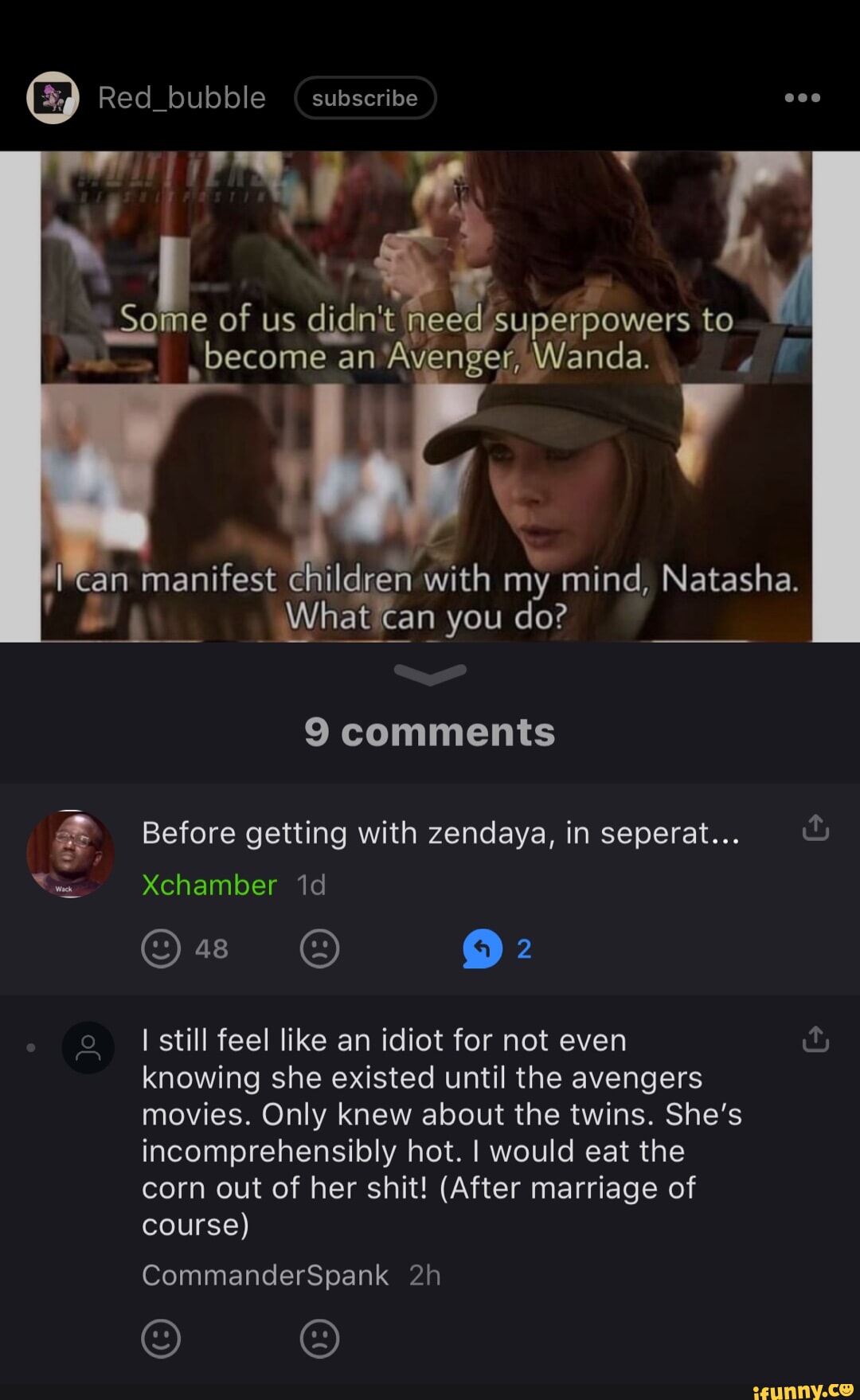Expand Xchamber's truncated zendaya comment
860x1400 pixels.
[440, 833]
